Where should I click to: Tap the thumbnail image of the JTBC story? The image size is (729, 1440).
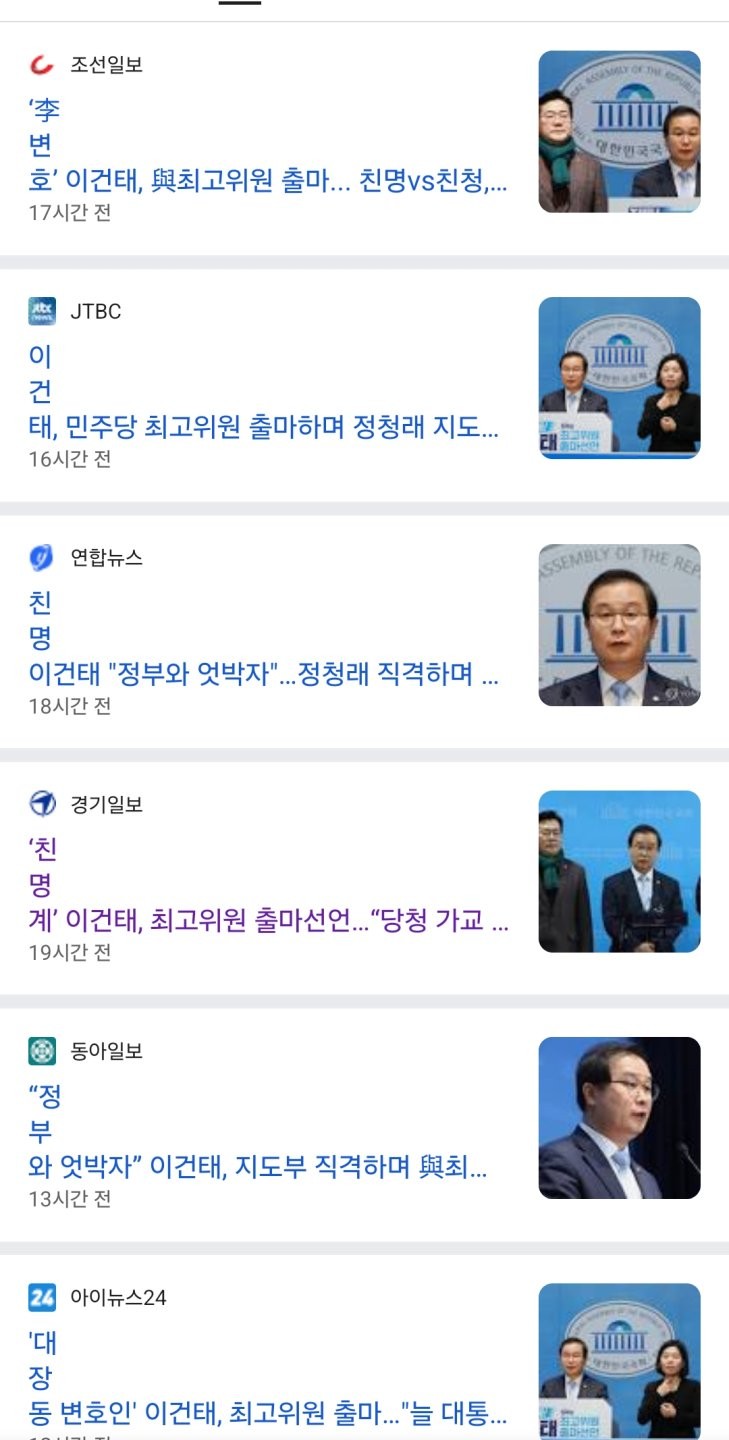619,378
